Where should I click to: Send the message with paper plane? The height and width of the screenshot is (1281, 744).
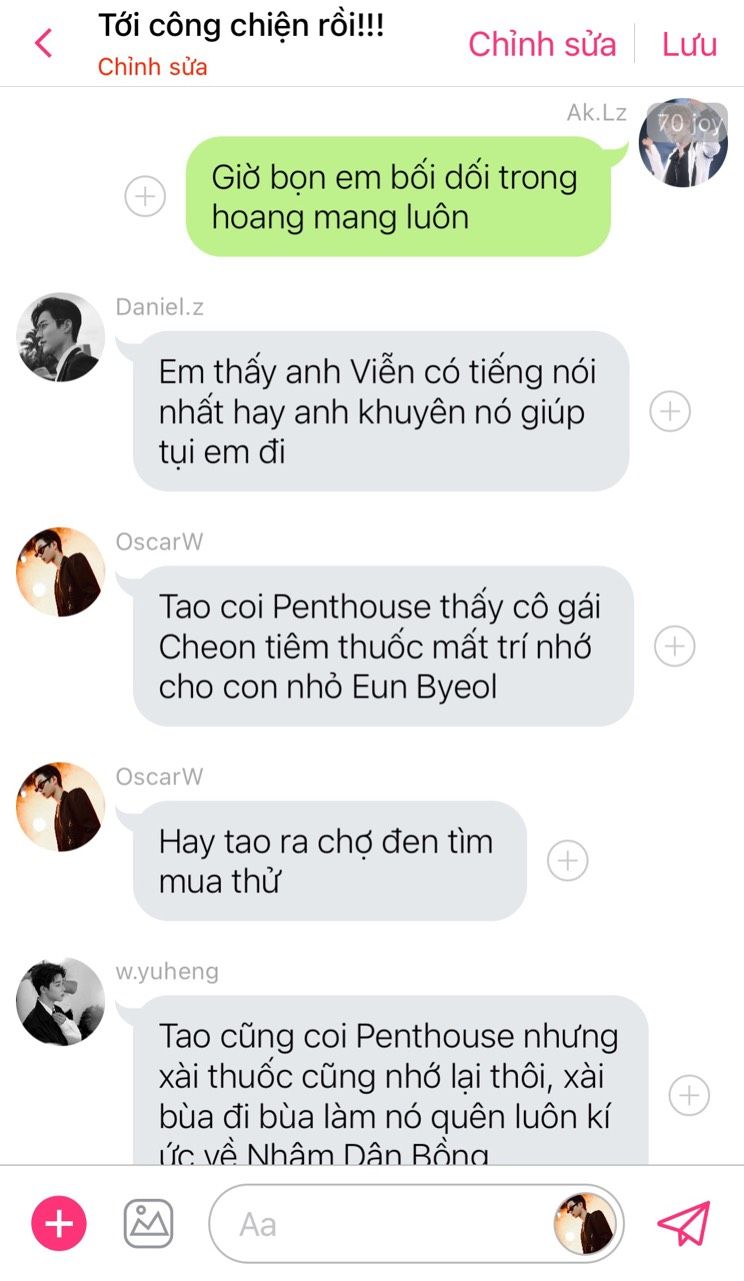tap(684, 1223)
